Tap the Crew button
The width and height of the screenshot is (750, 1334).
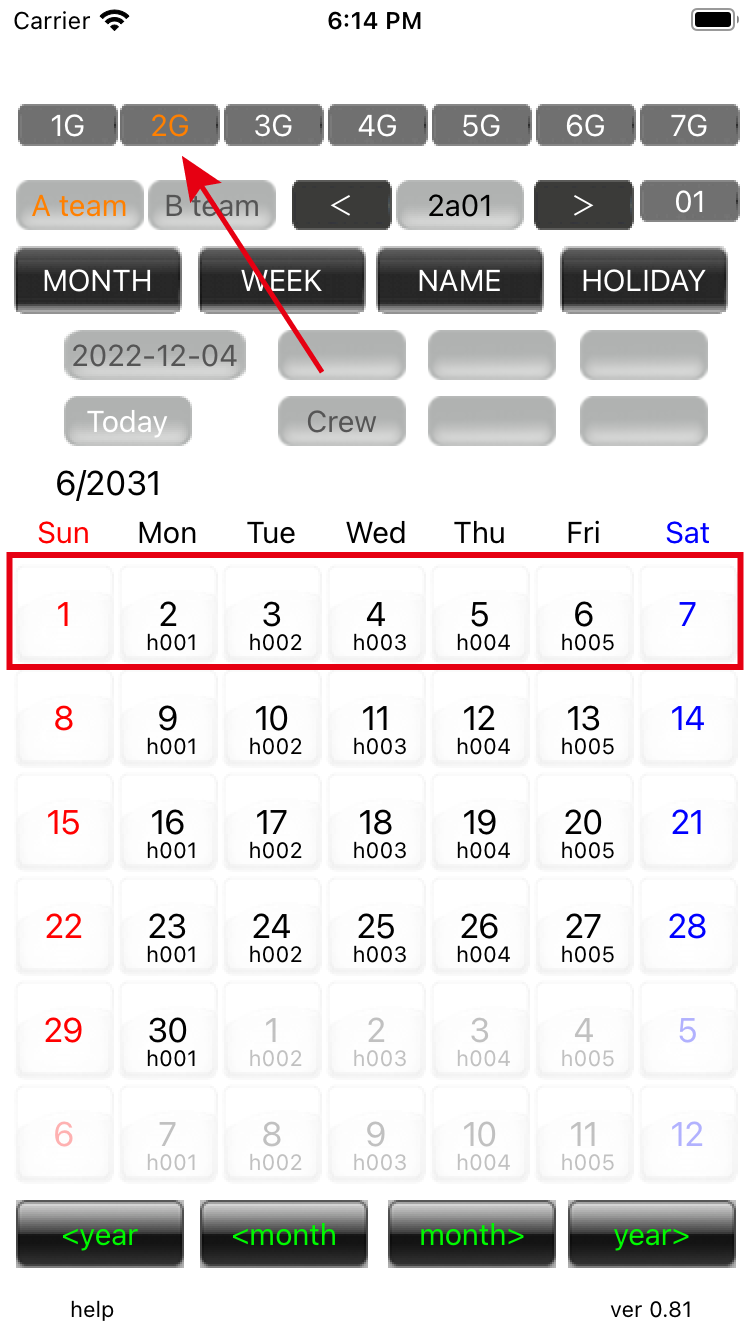pos(342,421)
